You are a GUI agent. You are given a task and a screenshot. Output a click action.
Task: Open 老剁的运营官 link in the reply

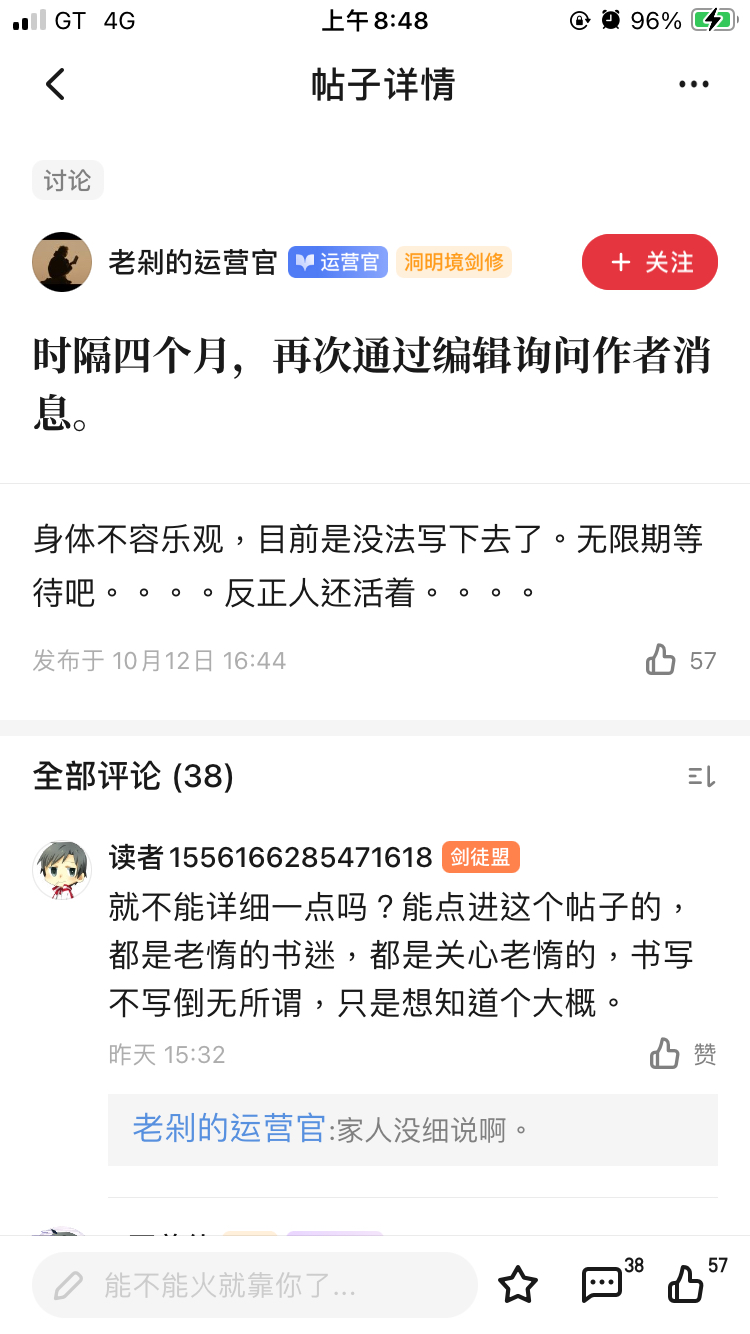click(228, 1129)
